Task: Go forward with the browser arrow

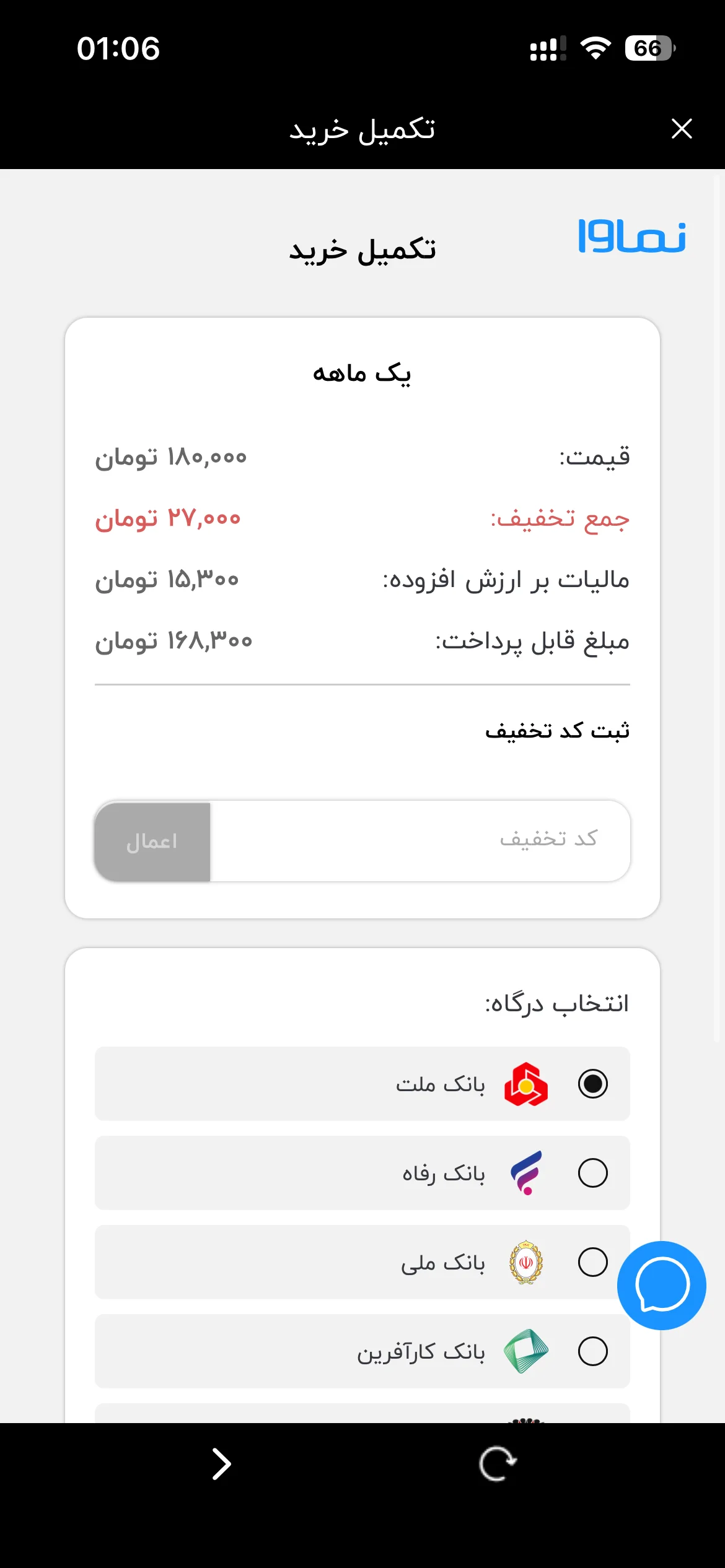Action: (221, 1464)
